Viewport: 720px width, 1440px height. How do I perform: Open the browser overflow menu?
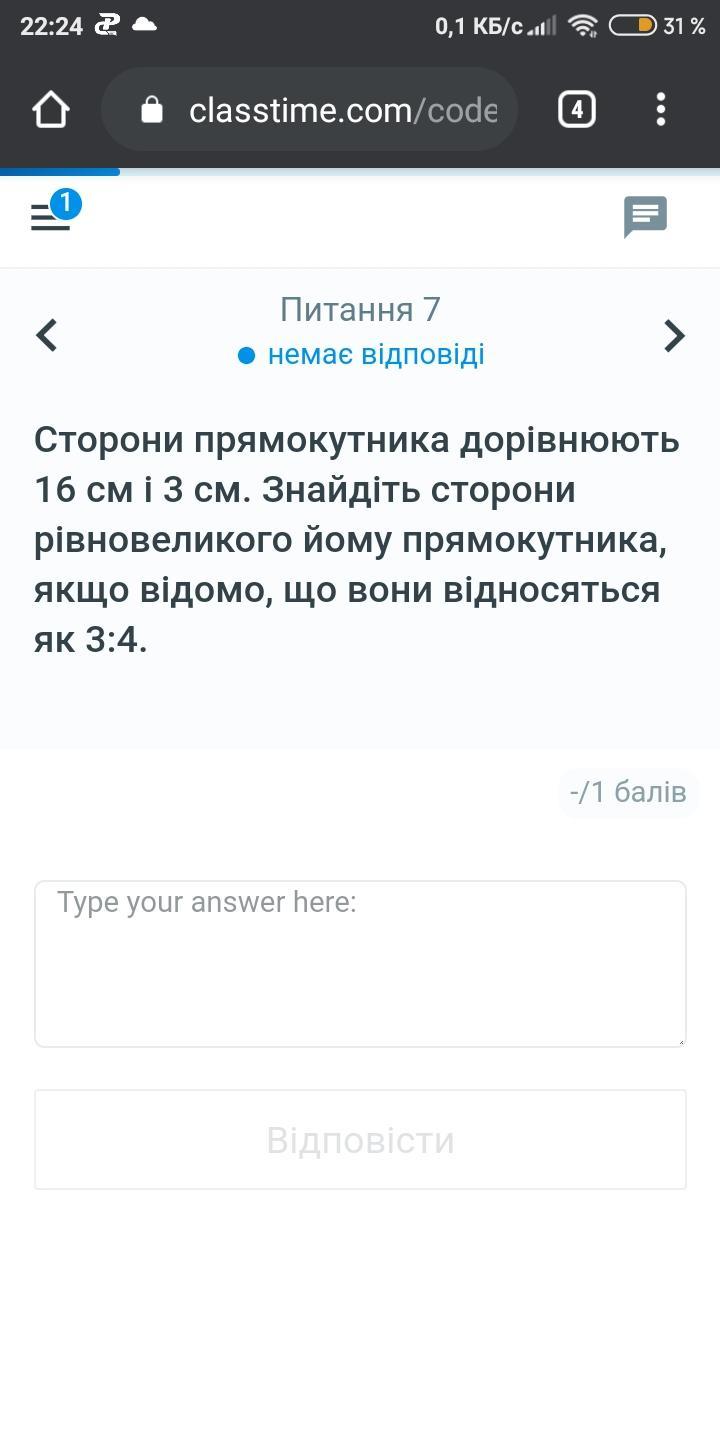coord(660,109)
